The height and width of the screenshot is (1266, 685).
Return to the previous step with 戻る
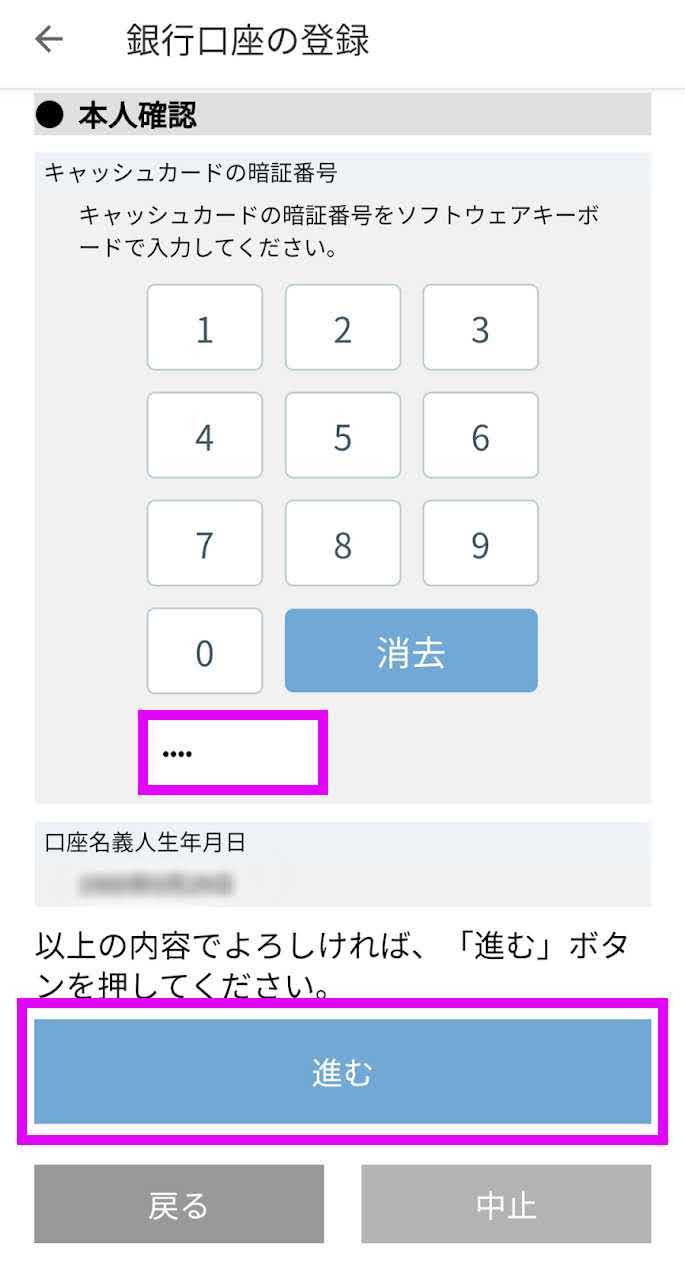[179, 1204]
